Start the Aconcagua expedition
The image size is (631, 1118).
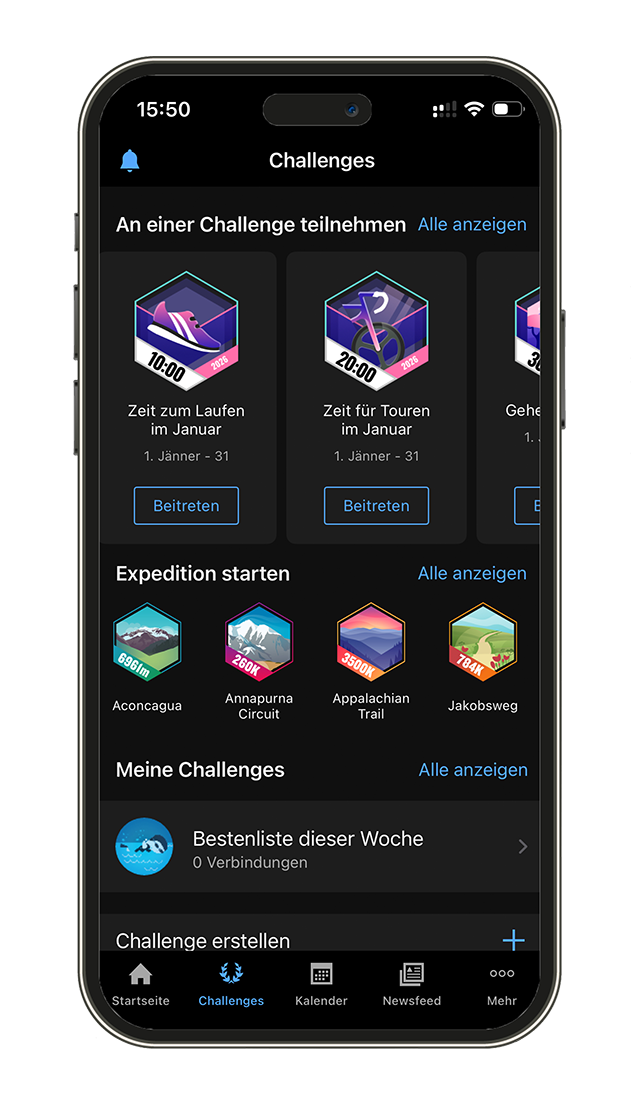147,643
